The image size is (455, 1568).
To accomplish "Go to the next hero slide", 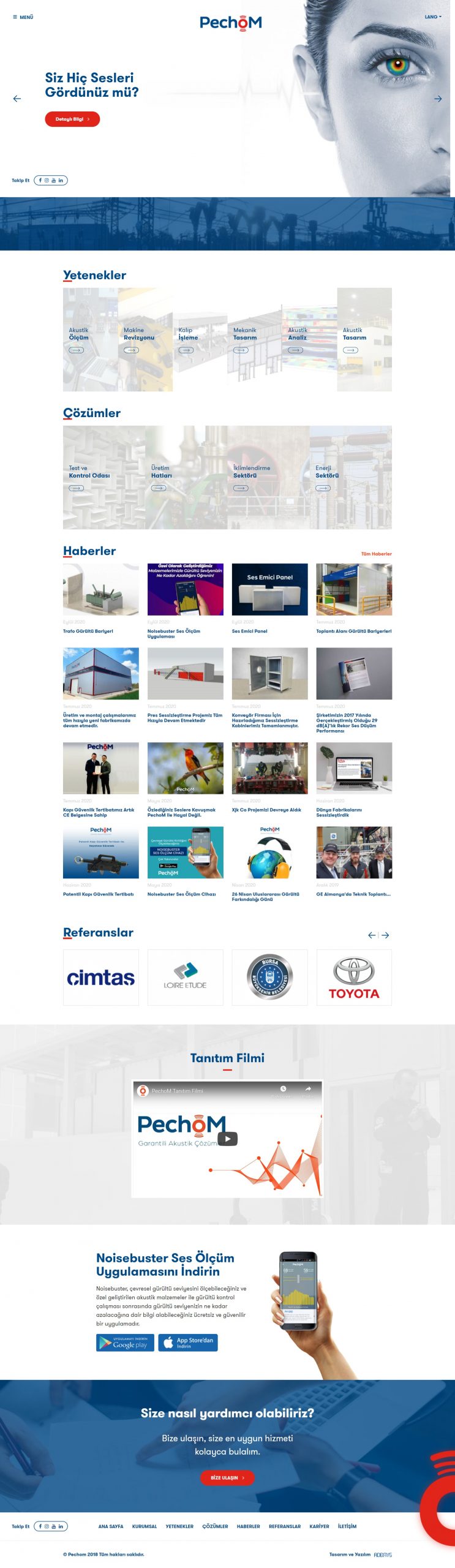I will (438, 99).
